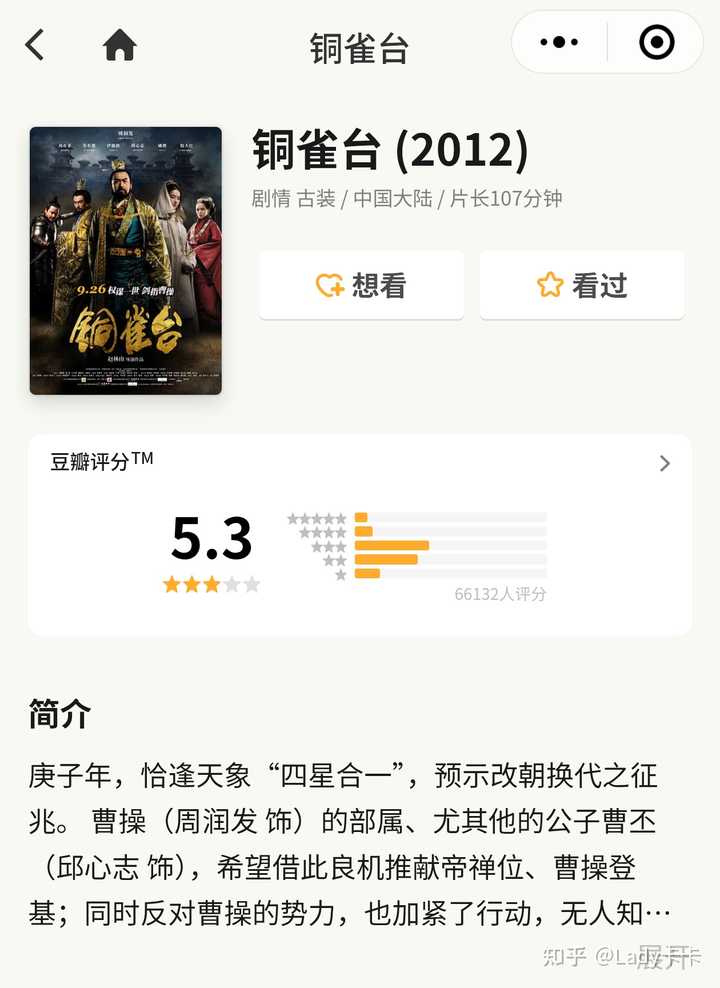Close the mini program via circle icon
This screenshot has height=988, width=720.
656,42
